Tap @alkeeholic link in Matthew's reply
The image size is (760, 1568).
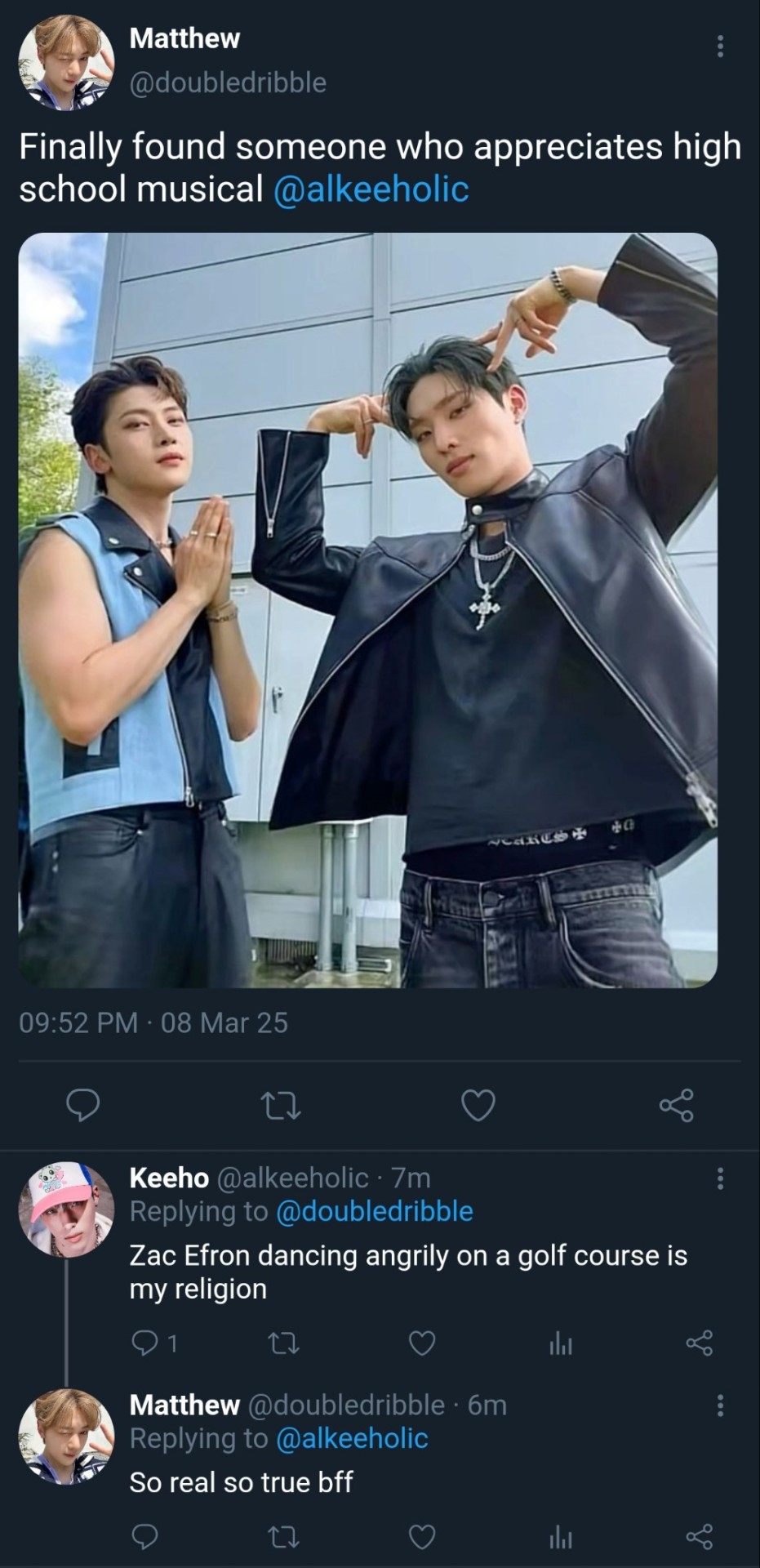tap(352, 1438)
